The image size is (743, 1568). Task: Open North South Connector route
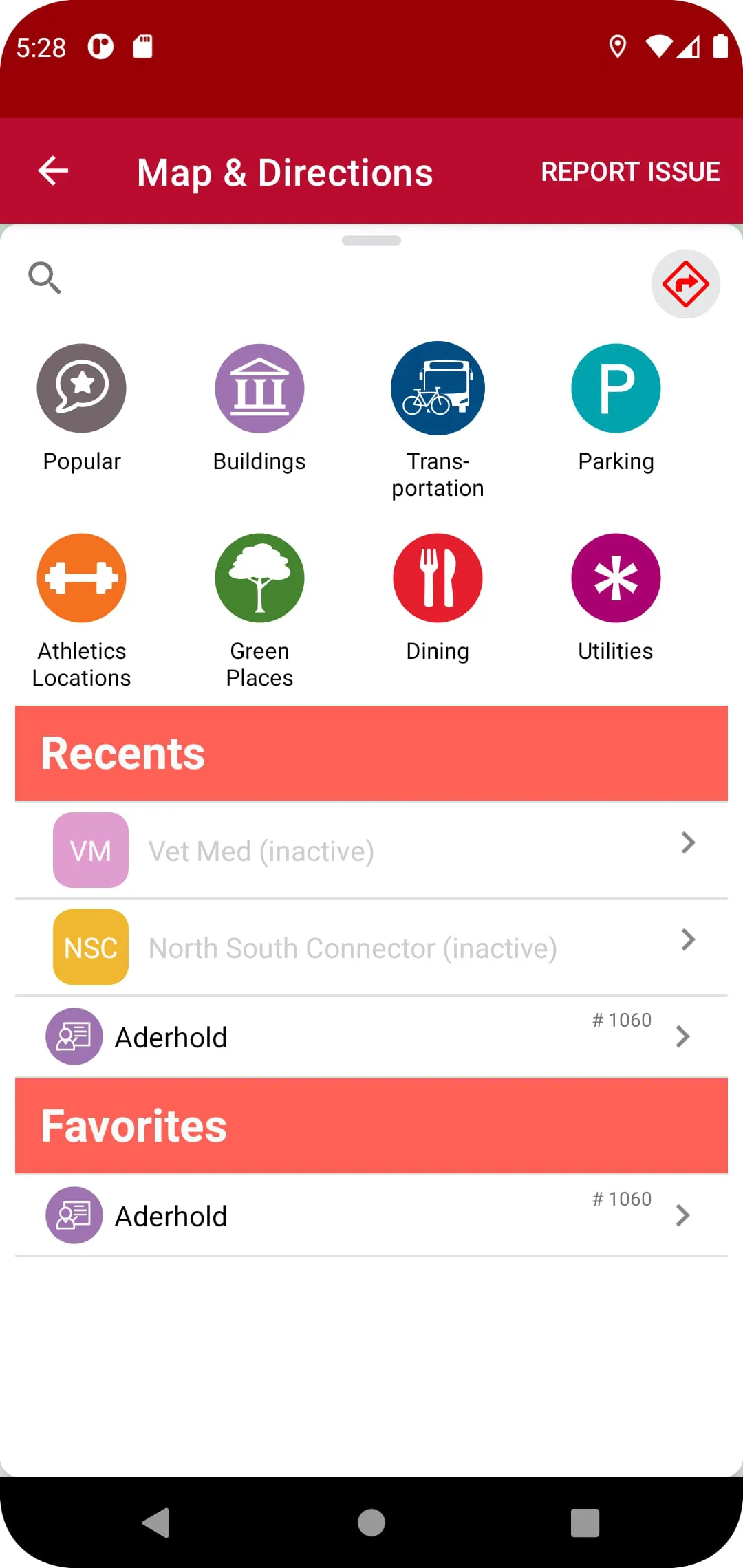[x=371, y=948]
